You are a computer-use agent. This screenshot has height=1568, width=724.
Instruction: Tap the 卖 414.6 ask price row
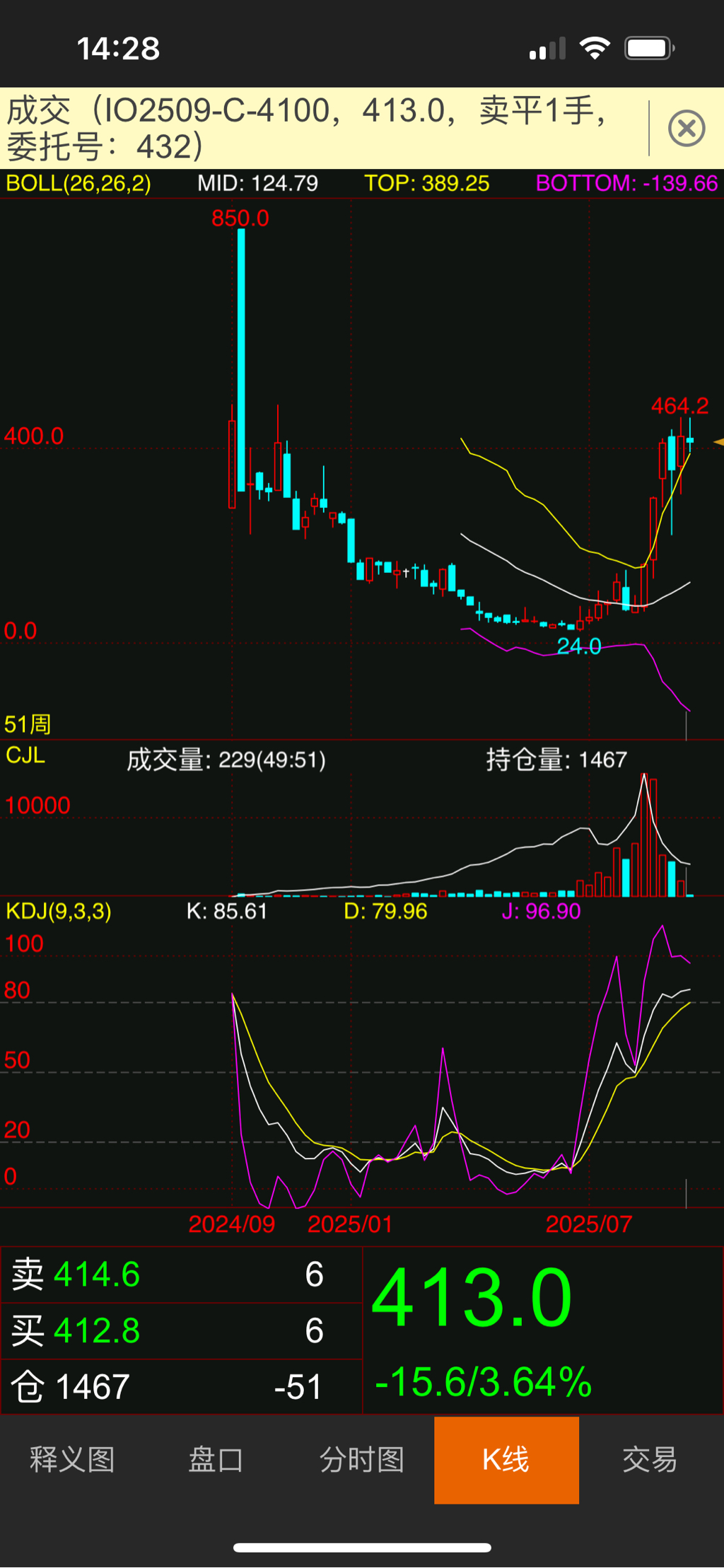point(181,1274)
